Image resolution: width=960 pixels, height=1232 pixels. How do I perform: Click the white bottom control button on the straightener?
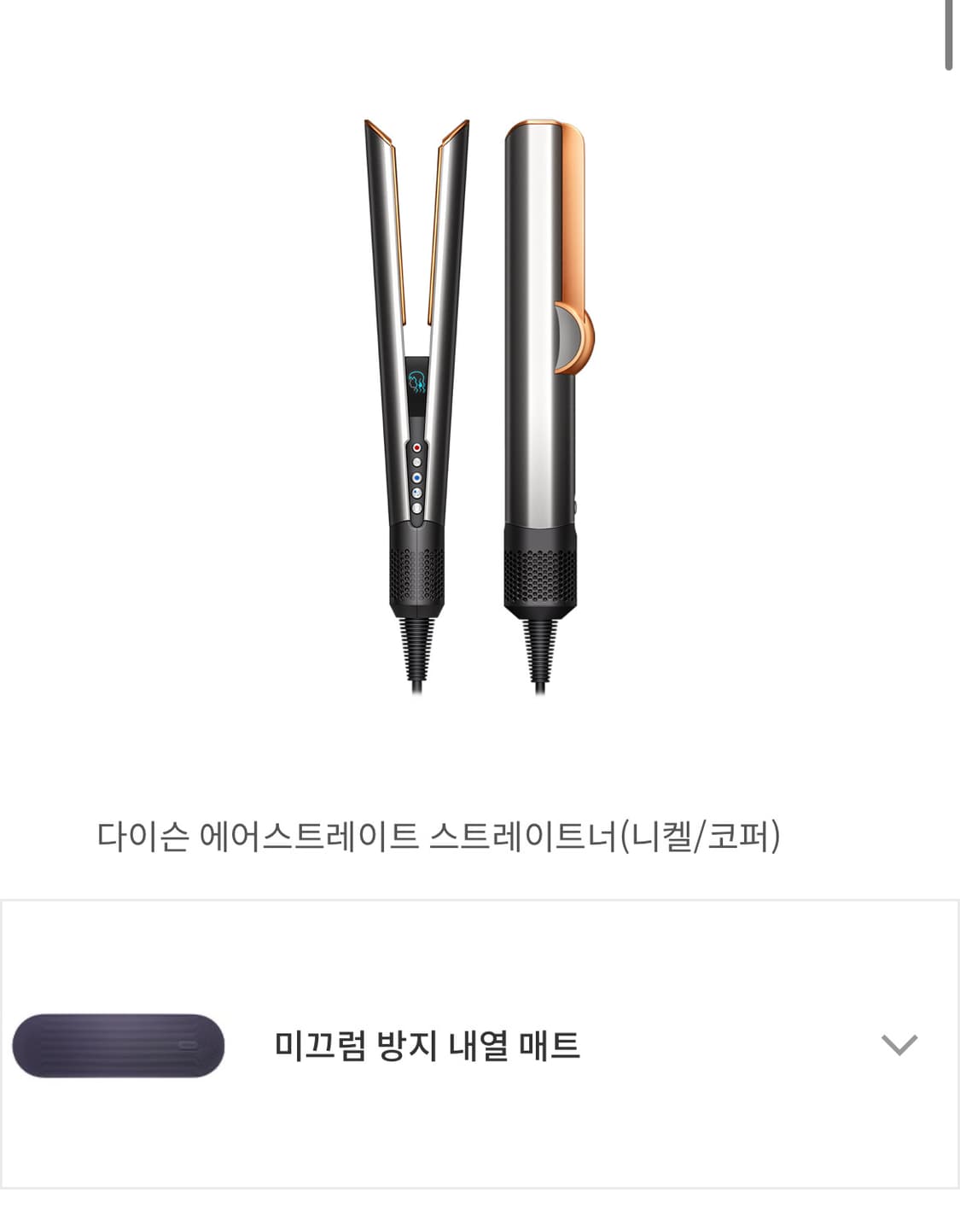(416, 507)
